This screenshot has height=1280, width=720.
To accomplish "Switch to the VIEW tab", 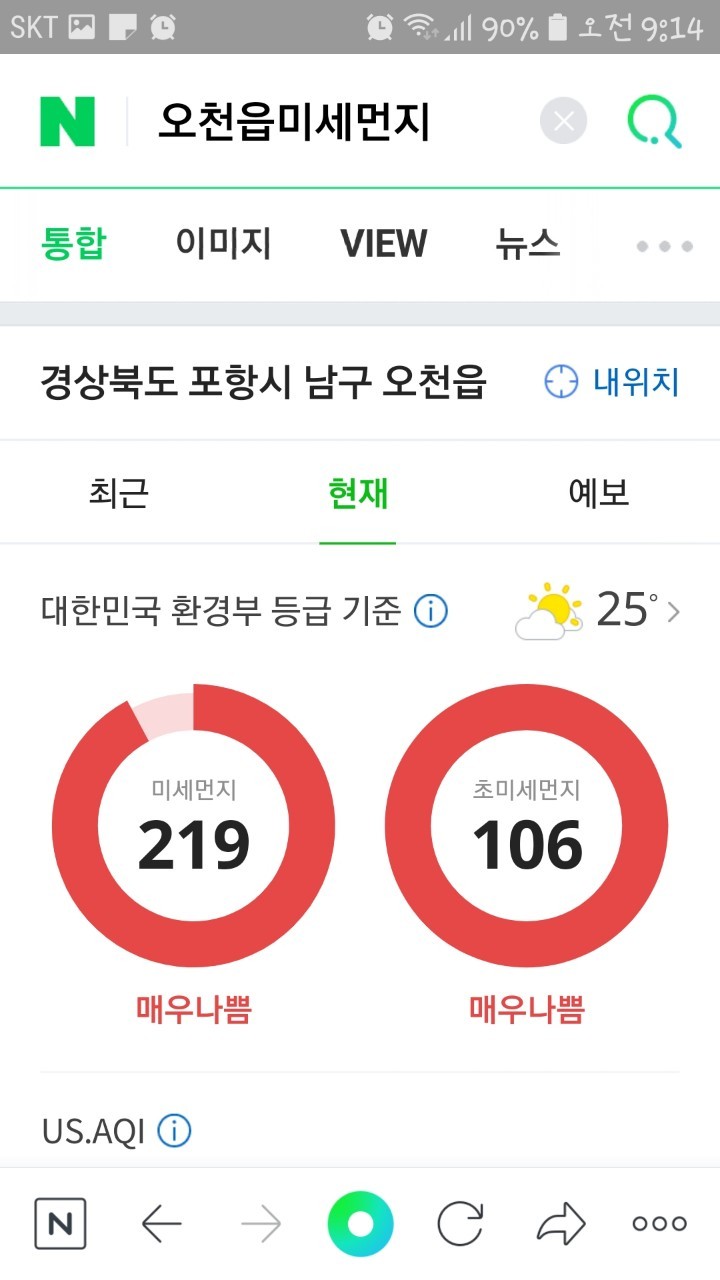I will click(383, 243).
